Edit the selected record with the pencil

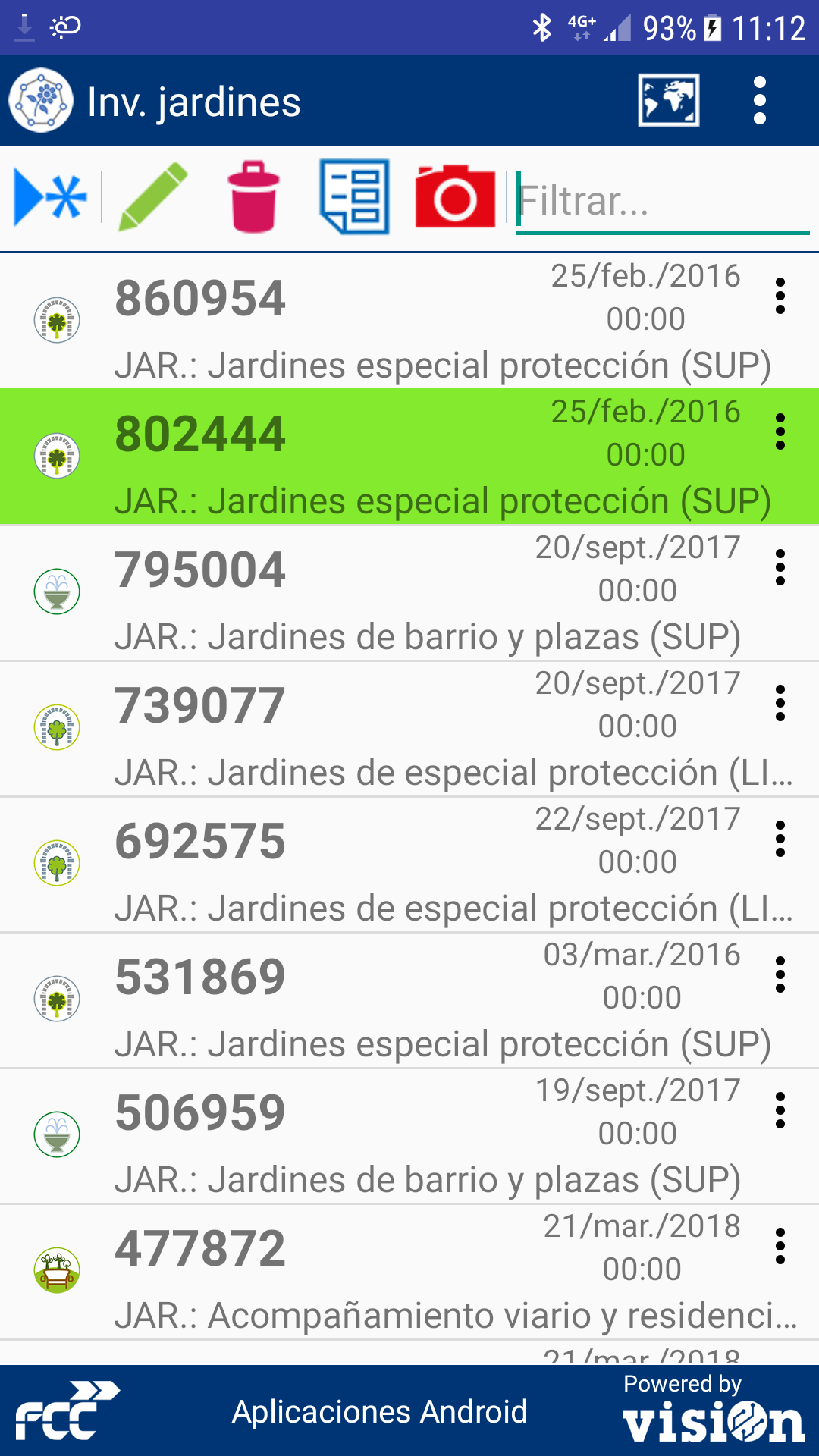coord(152,197)
